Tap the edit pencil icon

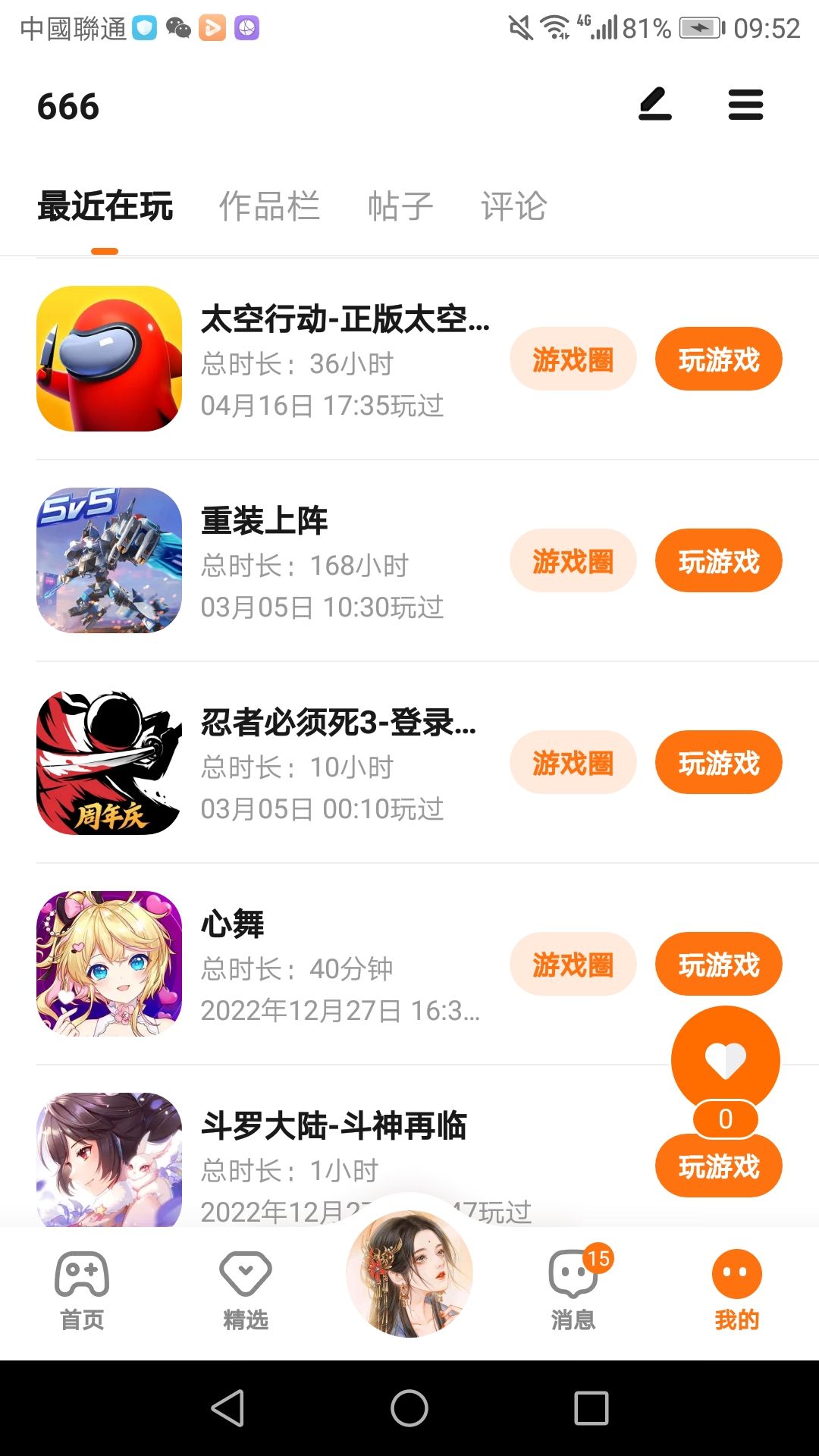655,105
